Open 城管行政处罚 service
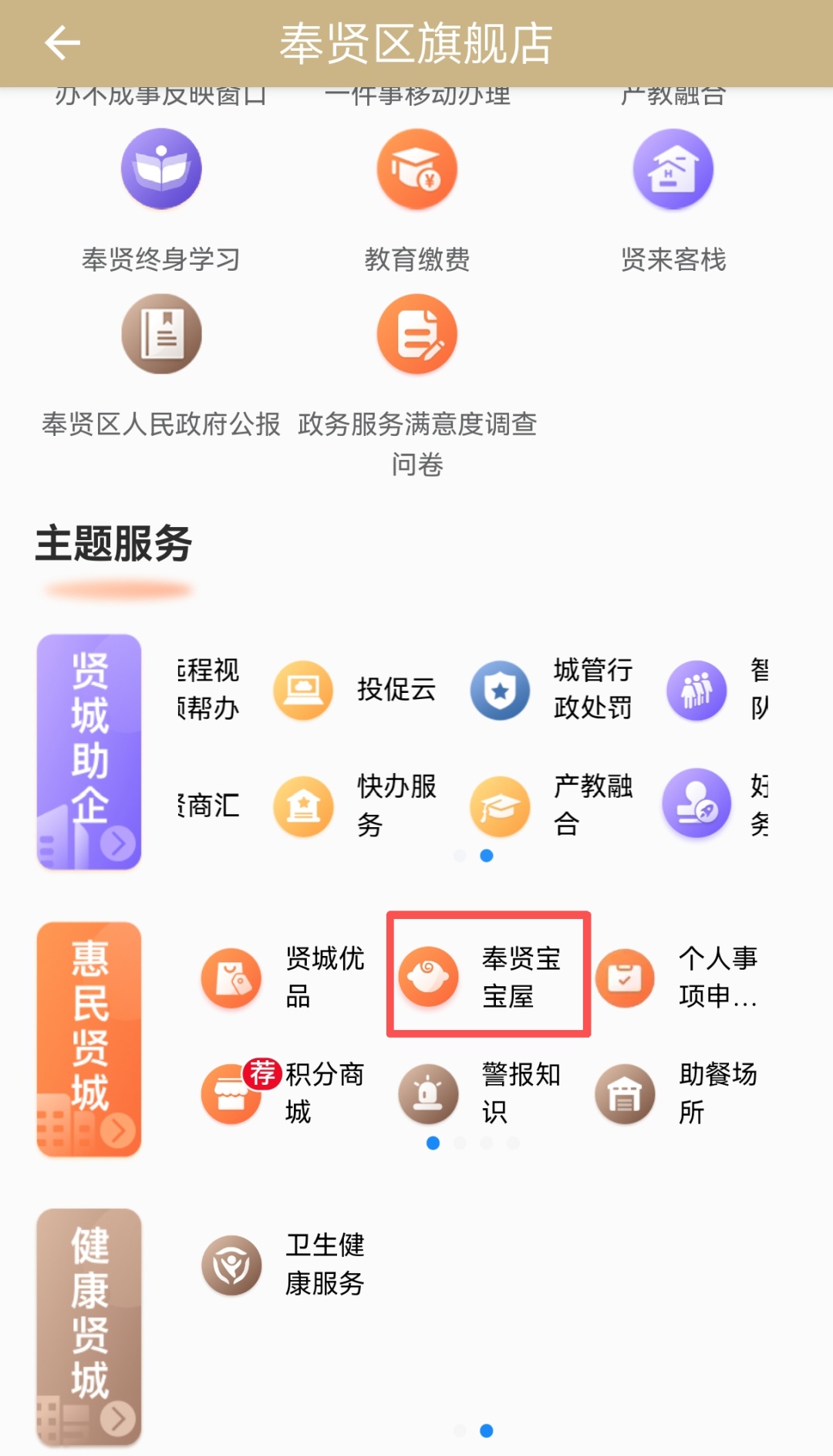Image resolution: width=833 pixels, height=1456 pixels. point(552,690)
